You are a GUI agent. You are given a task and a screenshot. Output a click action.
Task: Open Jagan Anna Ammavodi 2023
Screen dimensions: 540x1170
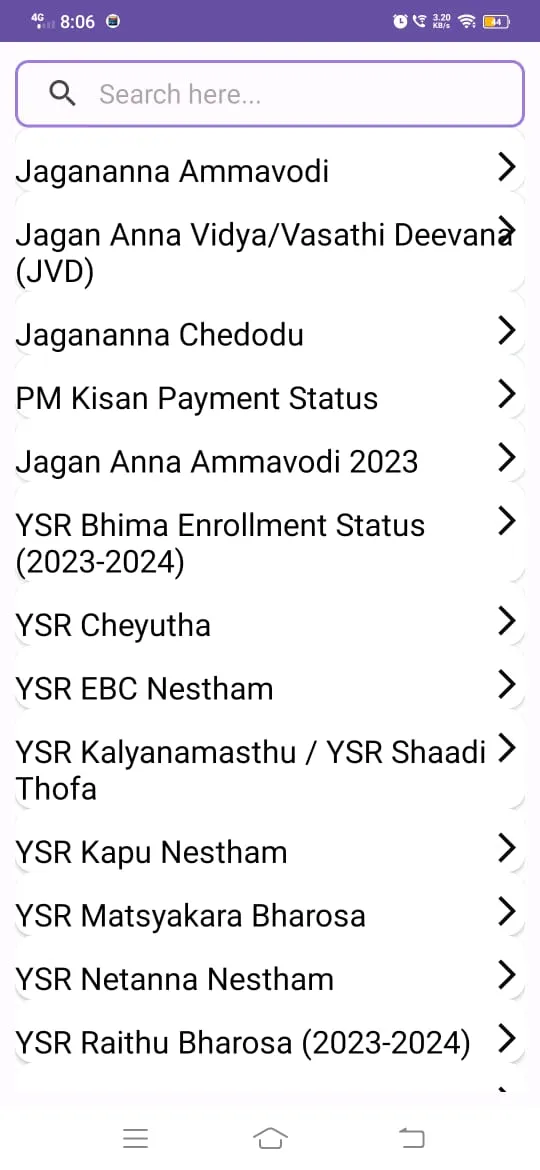tap(270, 461)
